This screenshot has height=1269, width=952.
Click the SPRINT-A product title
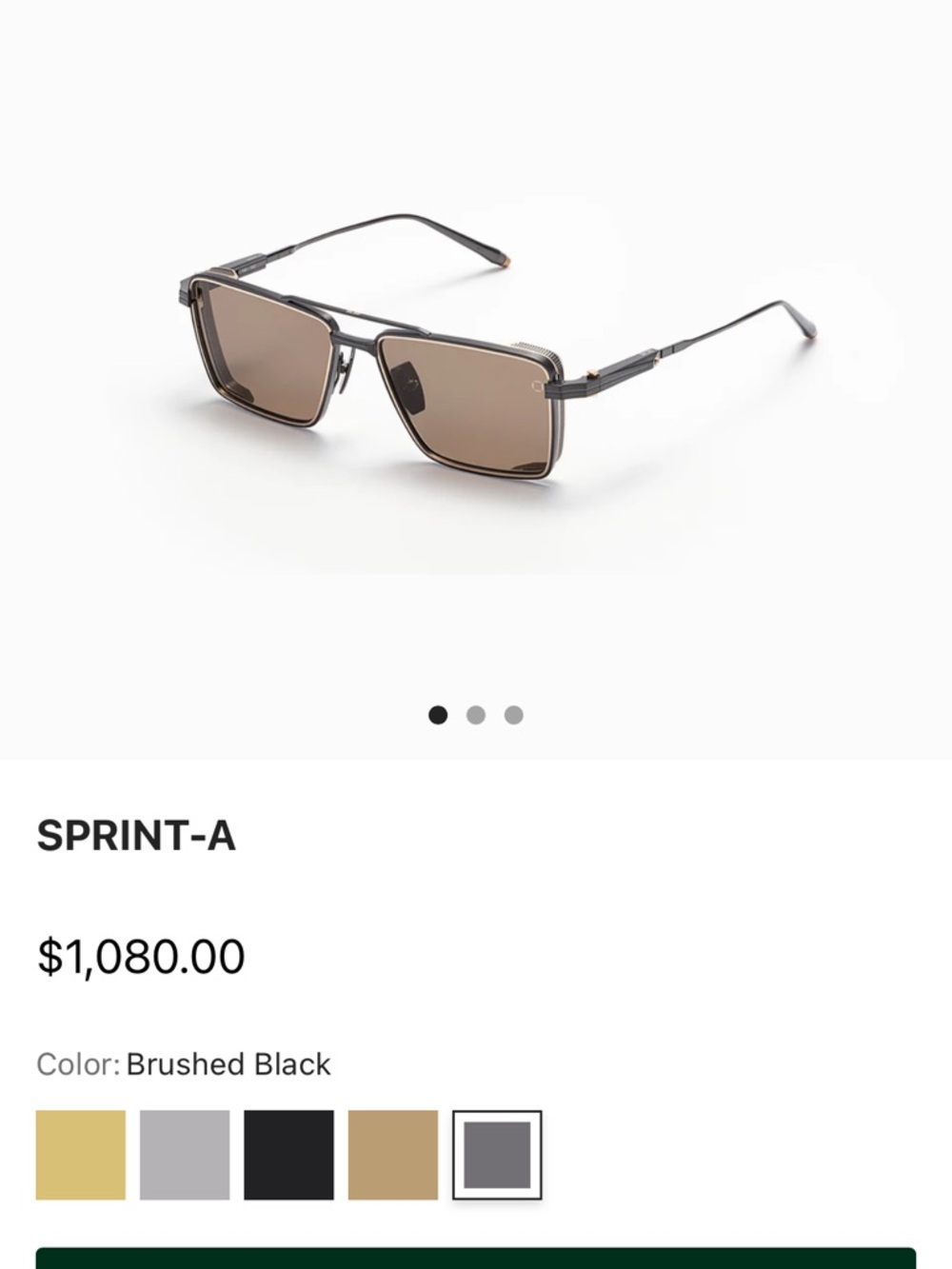[x=136, y=836]
